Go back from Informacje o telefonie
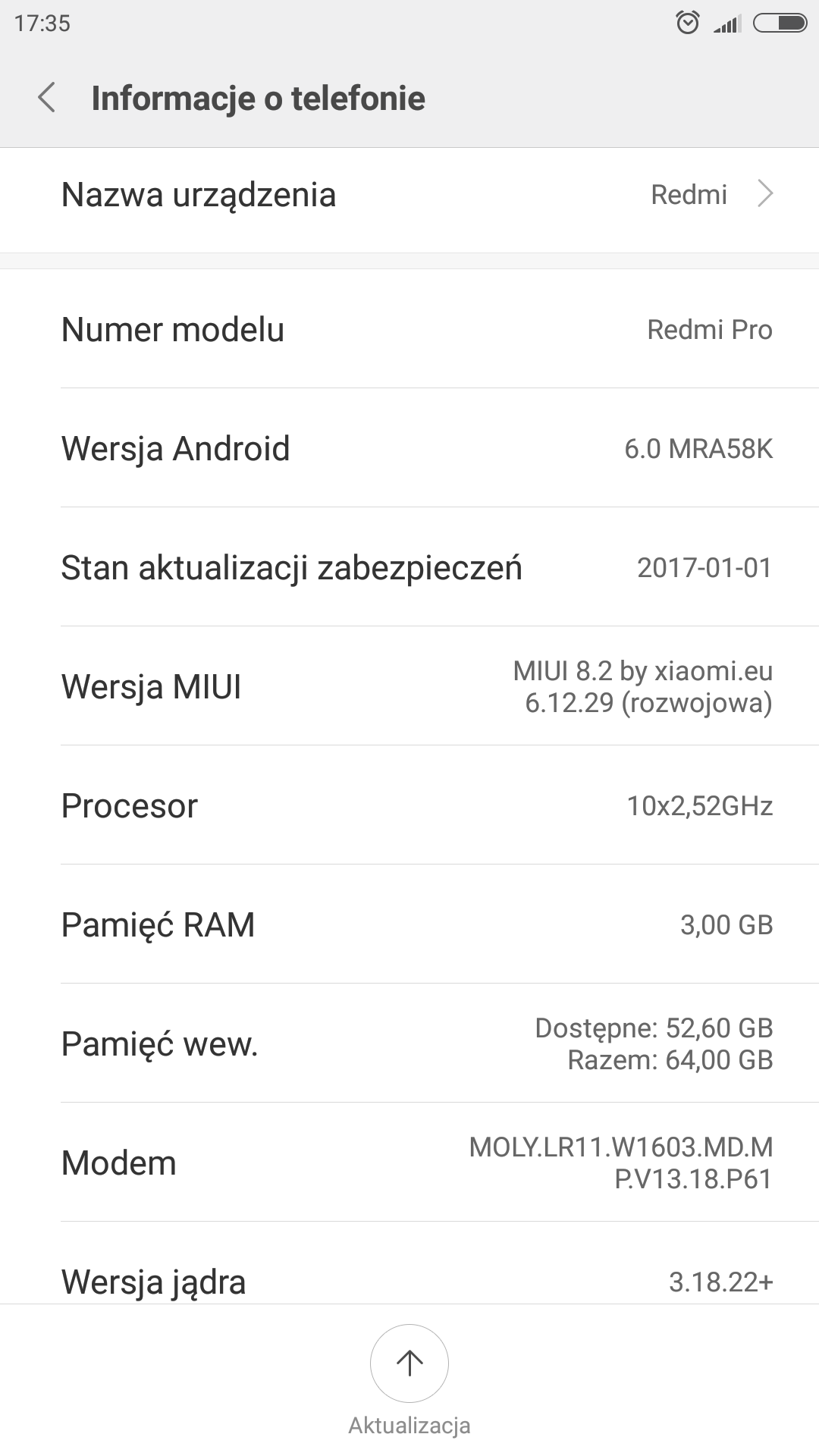Viewport: 819px width, 1456px height. (x=47, y=98)
